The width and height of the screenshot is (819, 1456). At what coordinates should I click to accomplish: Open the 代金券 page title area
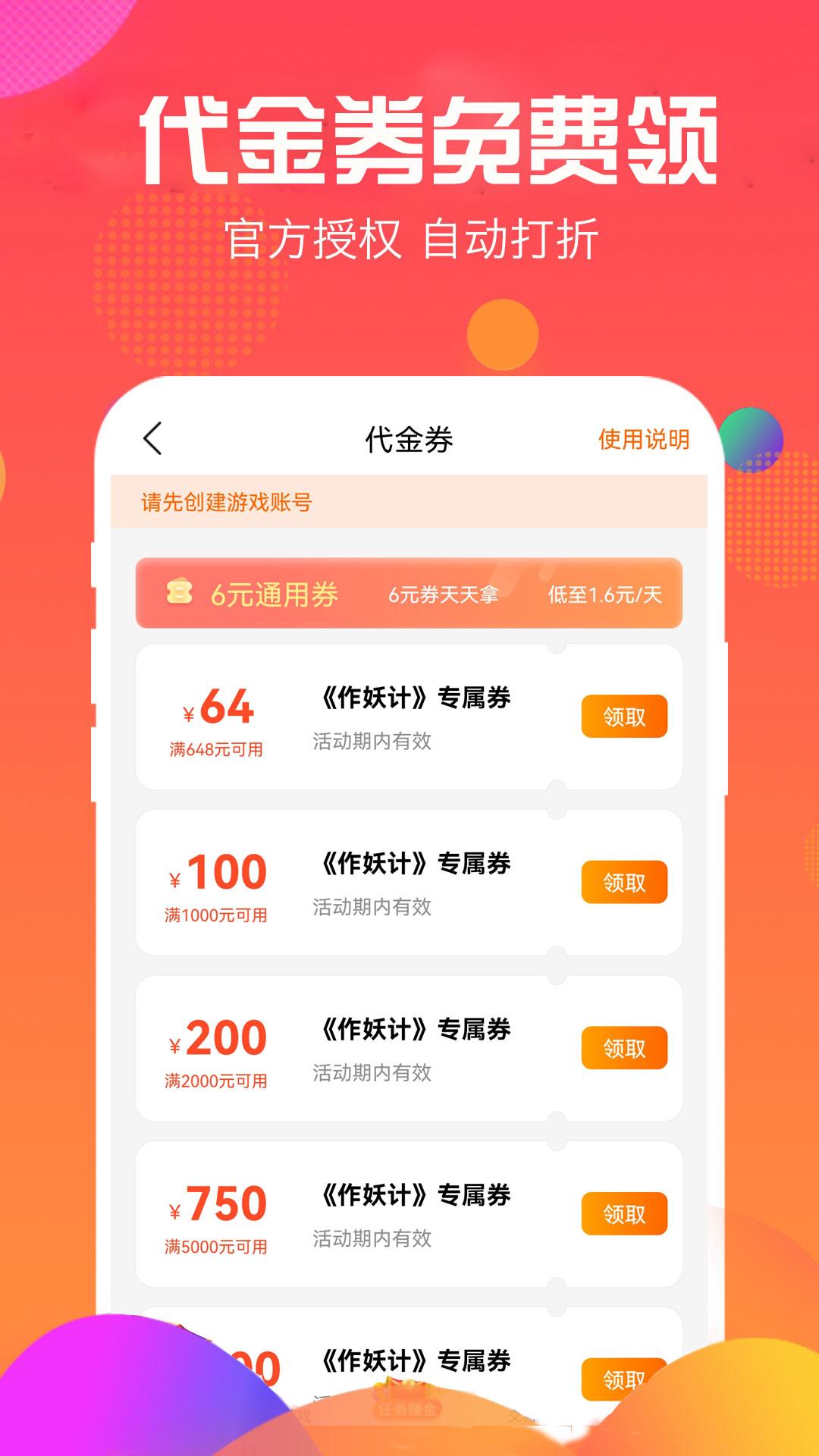(409, 437)
